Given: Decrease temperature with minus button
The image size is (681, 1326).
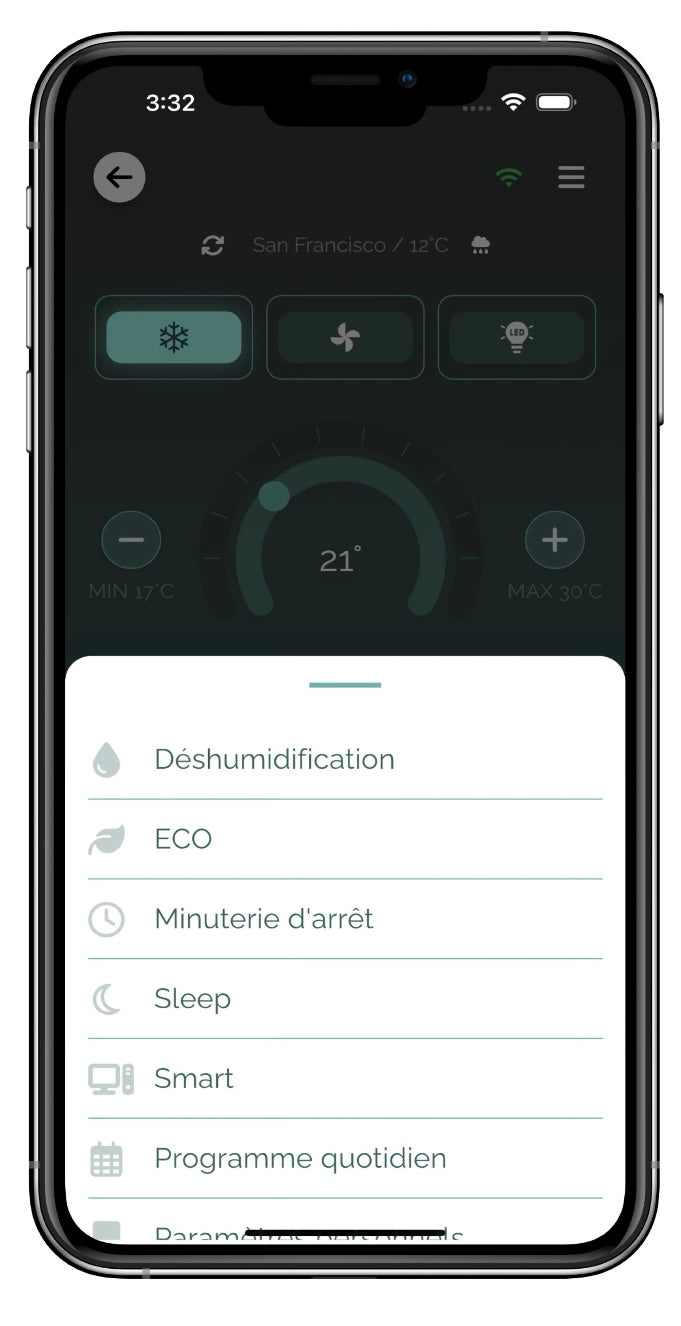Looking at the screenshot, I should click(131, 540).
